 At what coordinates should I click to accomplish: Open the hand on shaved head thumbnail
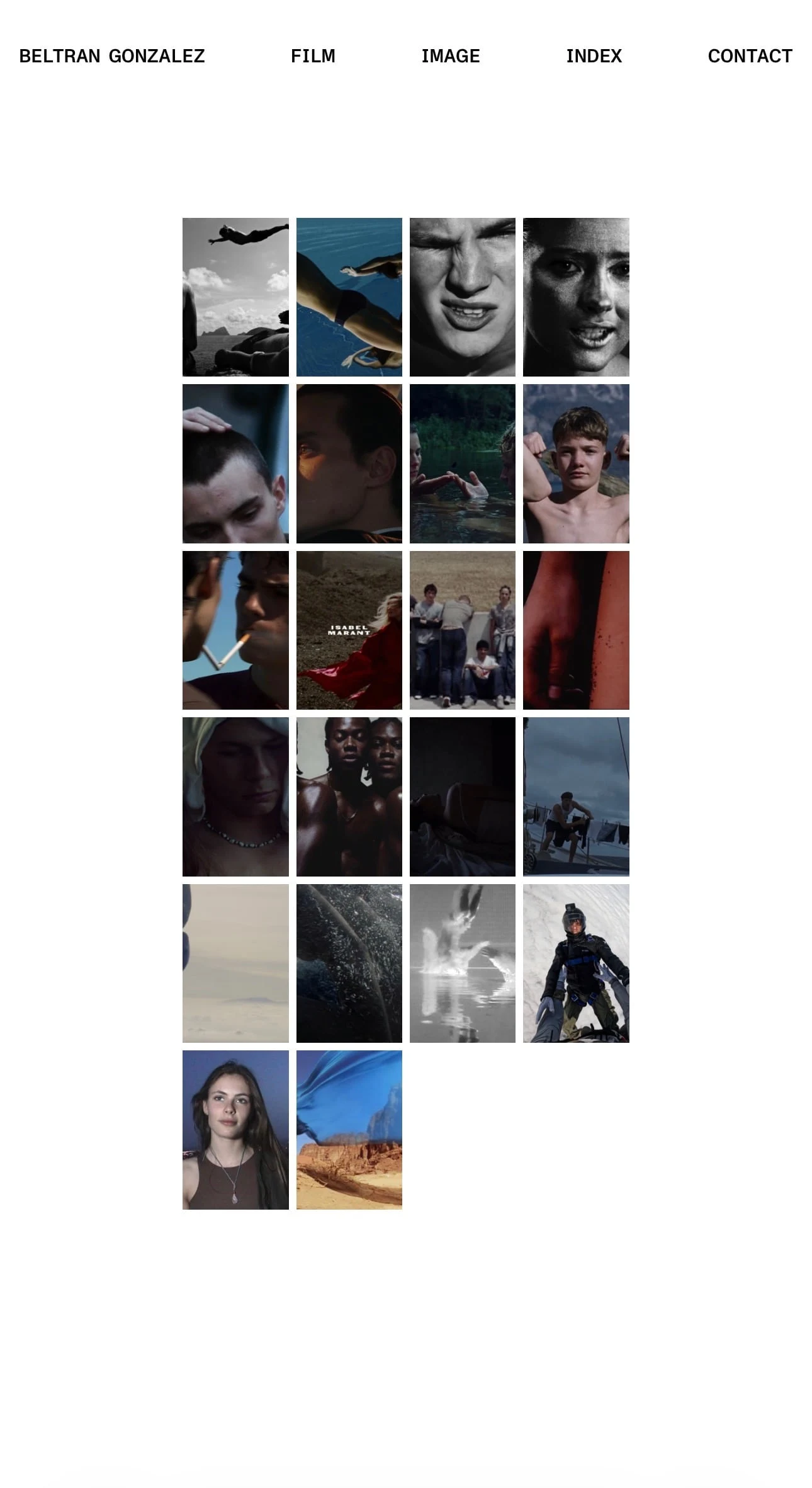coord(235,463)
